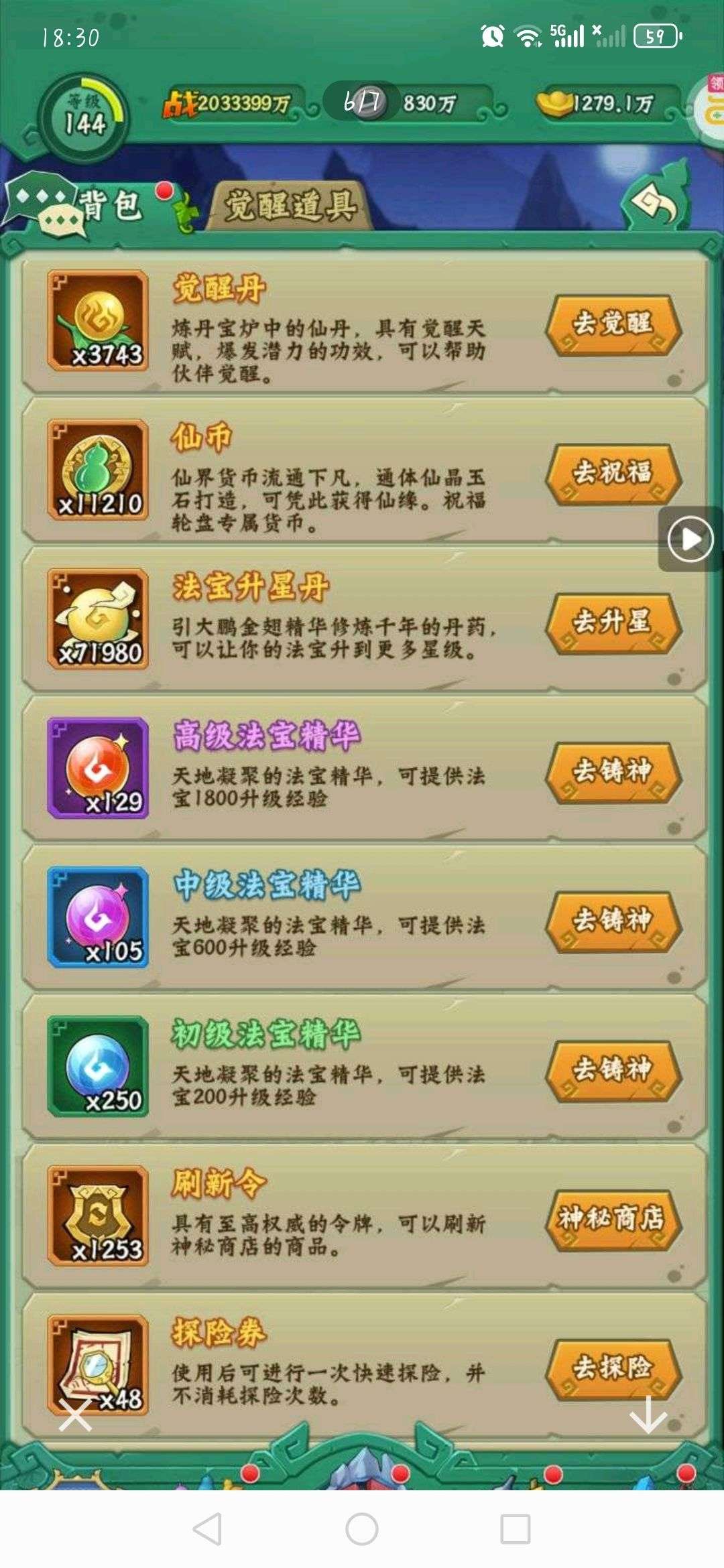This screenshot has height=1568, width=724.
Task: Tap 去祝福 button for 仙币
Action: (x=613, y=474)
